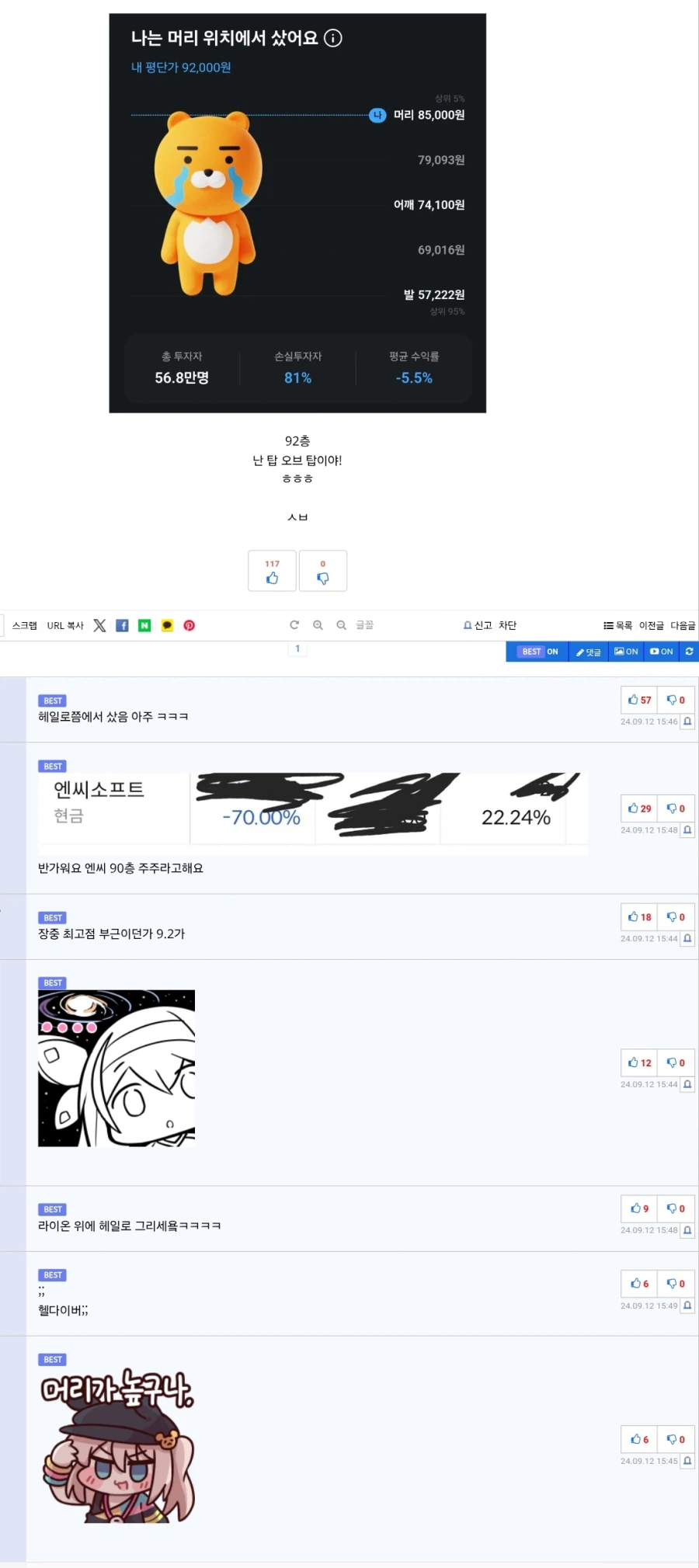Toggle the video comments filter

661,652
